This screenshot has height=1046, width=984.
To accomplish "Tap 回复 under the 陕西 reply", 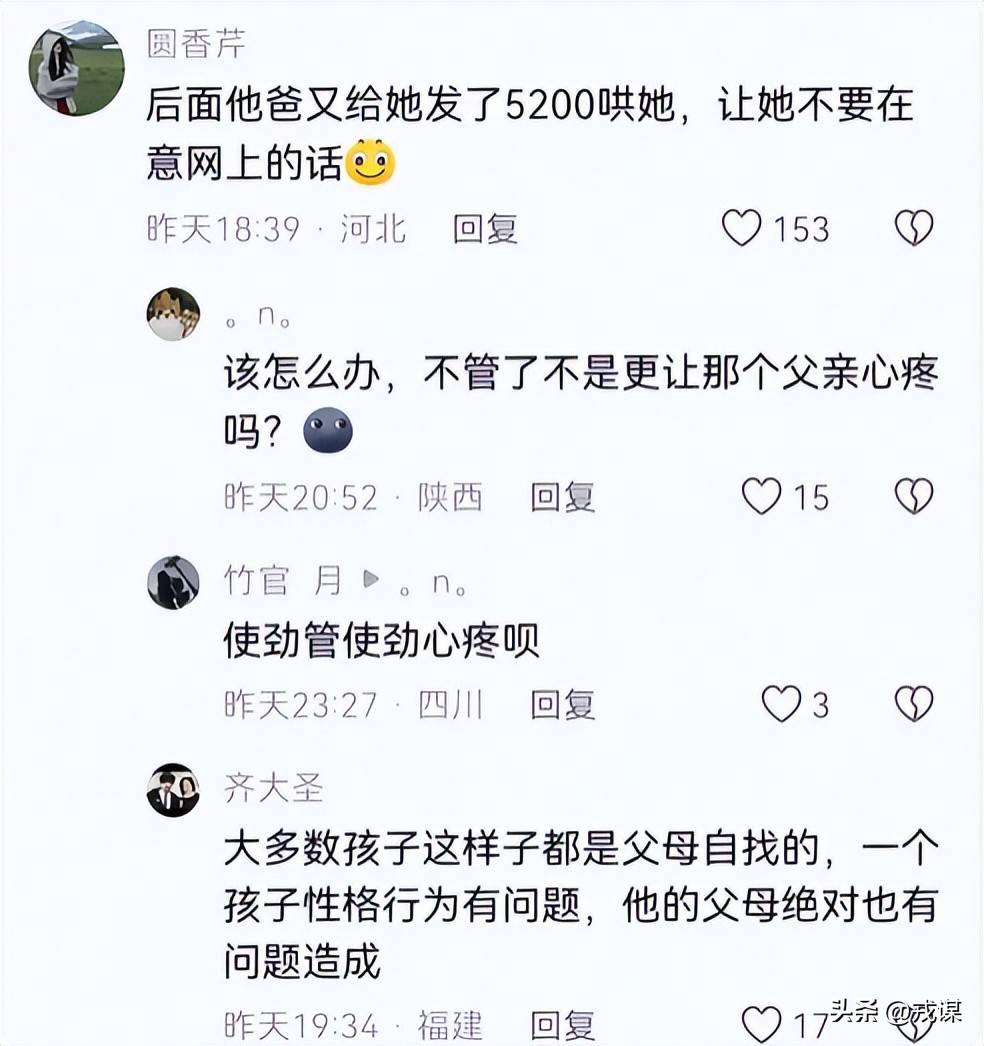I will (562, 497).
